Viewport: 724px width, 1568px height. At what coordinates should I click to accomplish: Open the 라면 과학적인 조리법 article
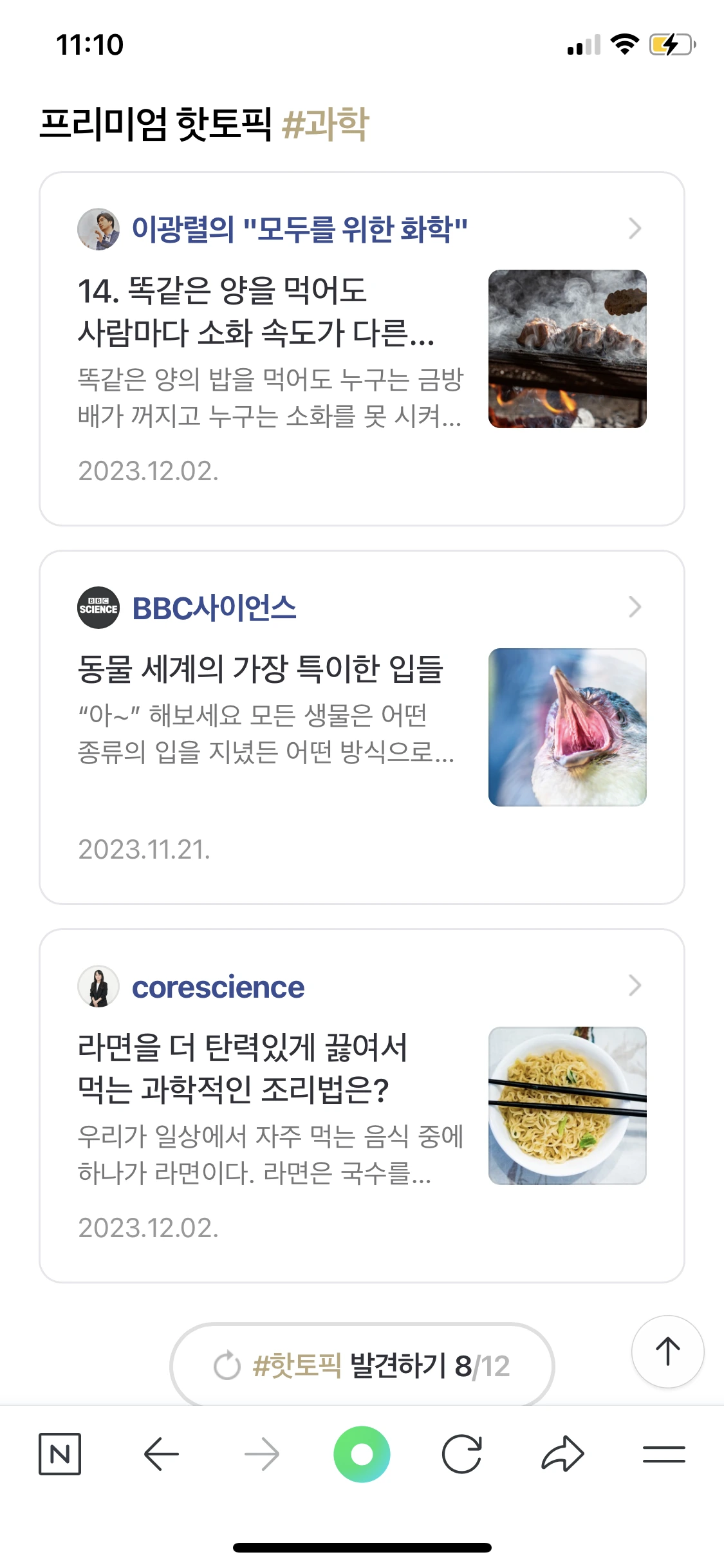243,1069
